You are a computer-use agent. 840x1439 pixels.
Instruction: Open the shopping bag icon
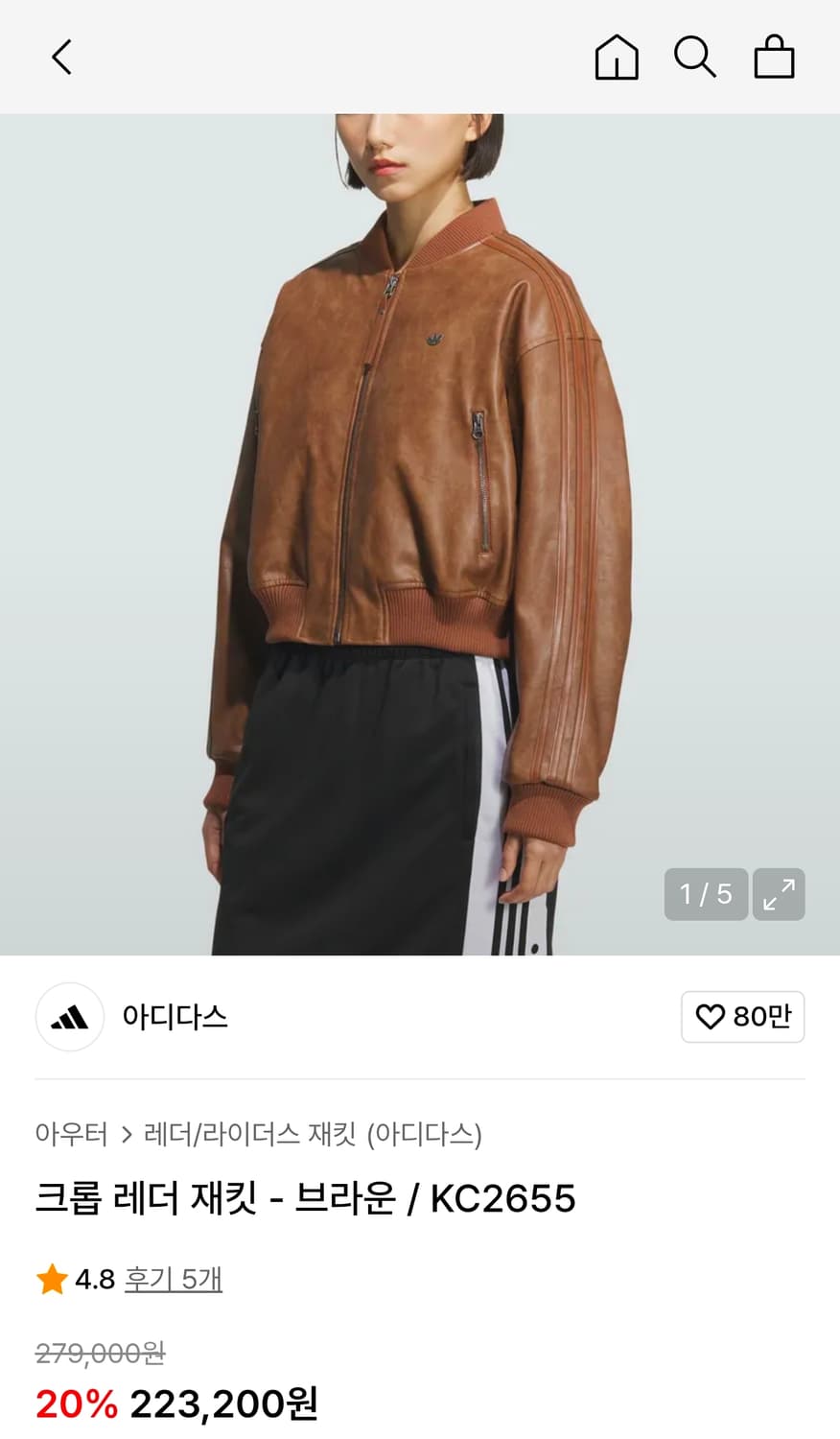point(774,56)
